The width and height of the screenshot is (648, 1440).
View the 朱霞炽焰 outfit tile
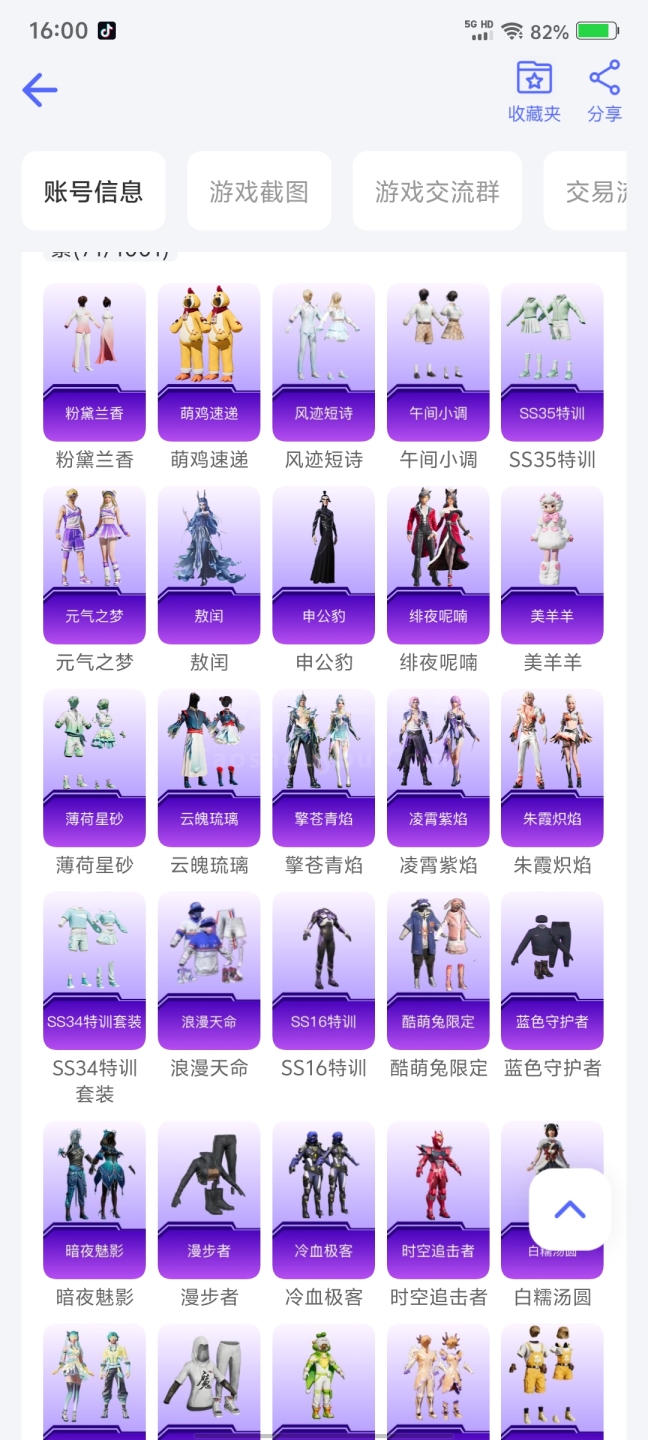point(552,768)
